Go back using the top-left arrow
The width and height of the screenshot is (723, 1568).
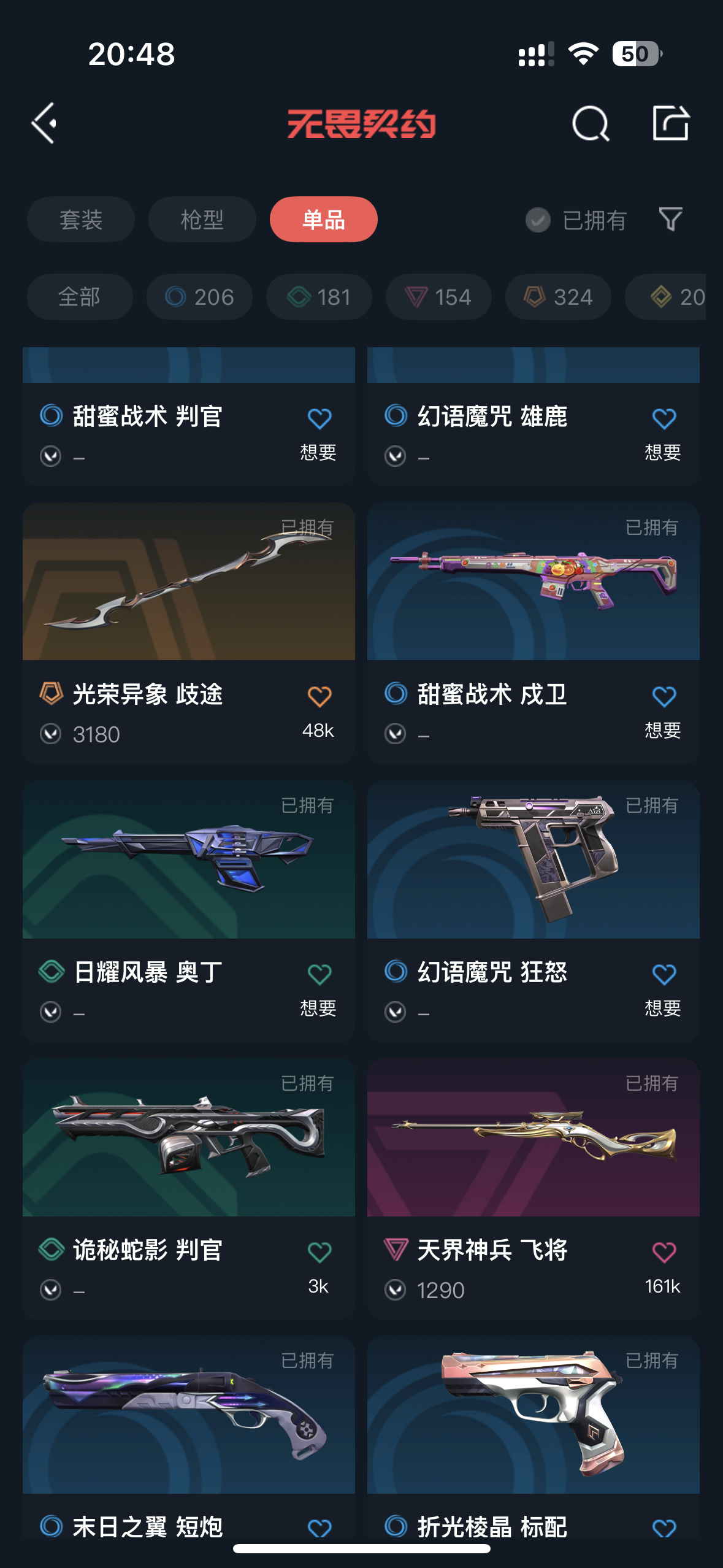pyautogui.click(x=45, y=123)
